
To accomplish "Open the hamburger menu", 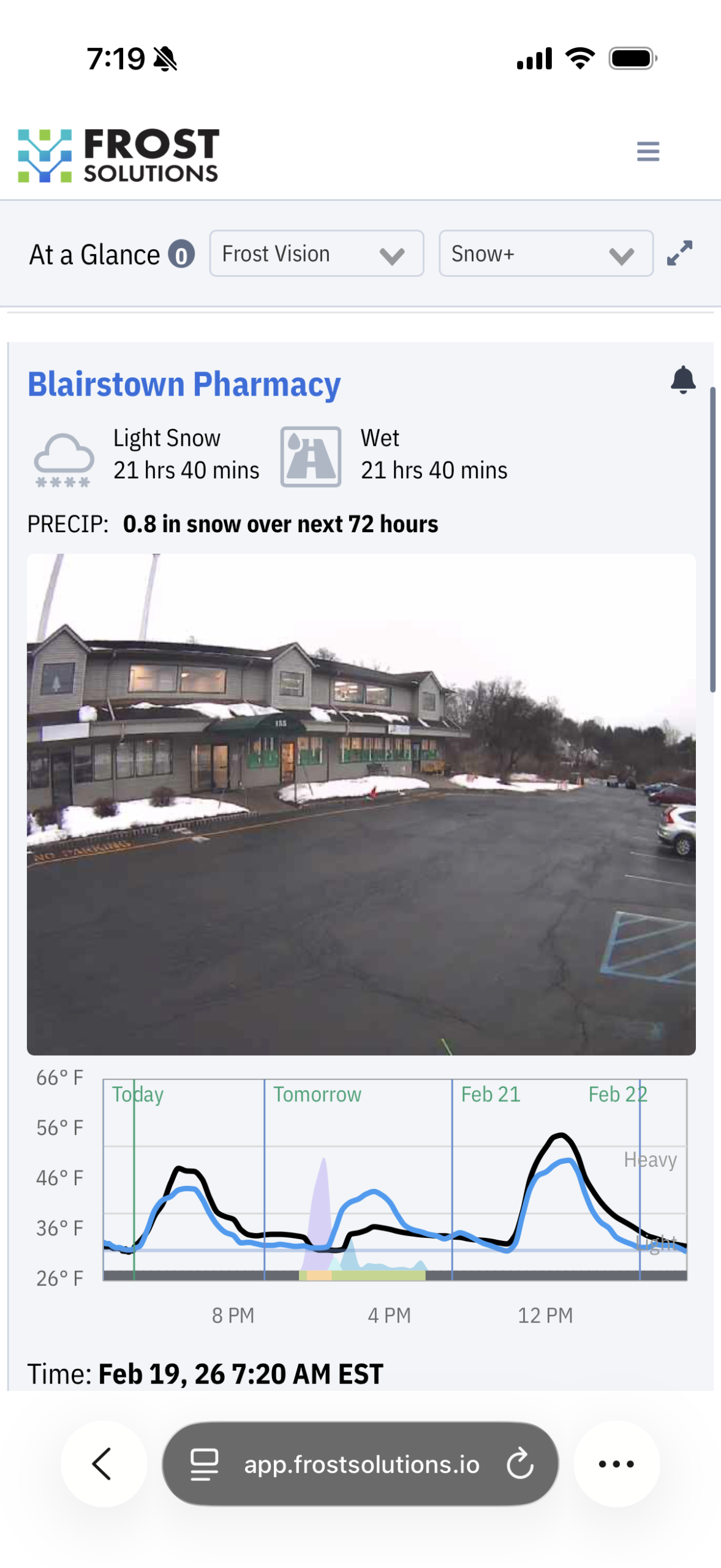I will click(x=647, y=151).
